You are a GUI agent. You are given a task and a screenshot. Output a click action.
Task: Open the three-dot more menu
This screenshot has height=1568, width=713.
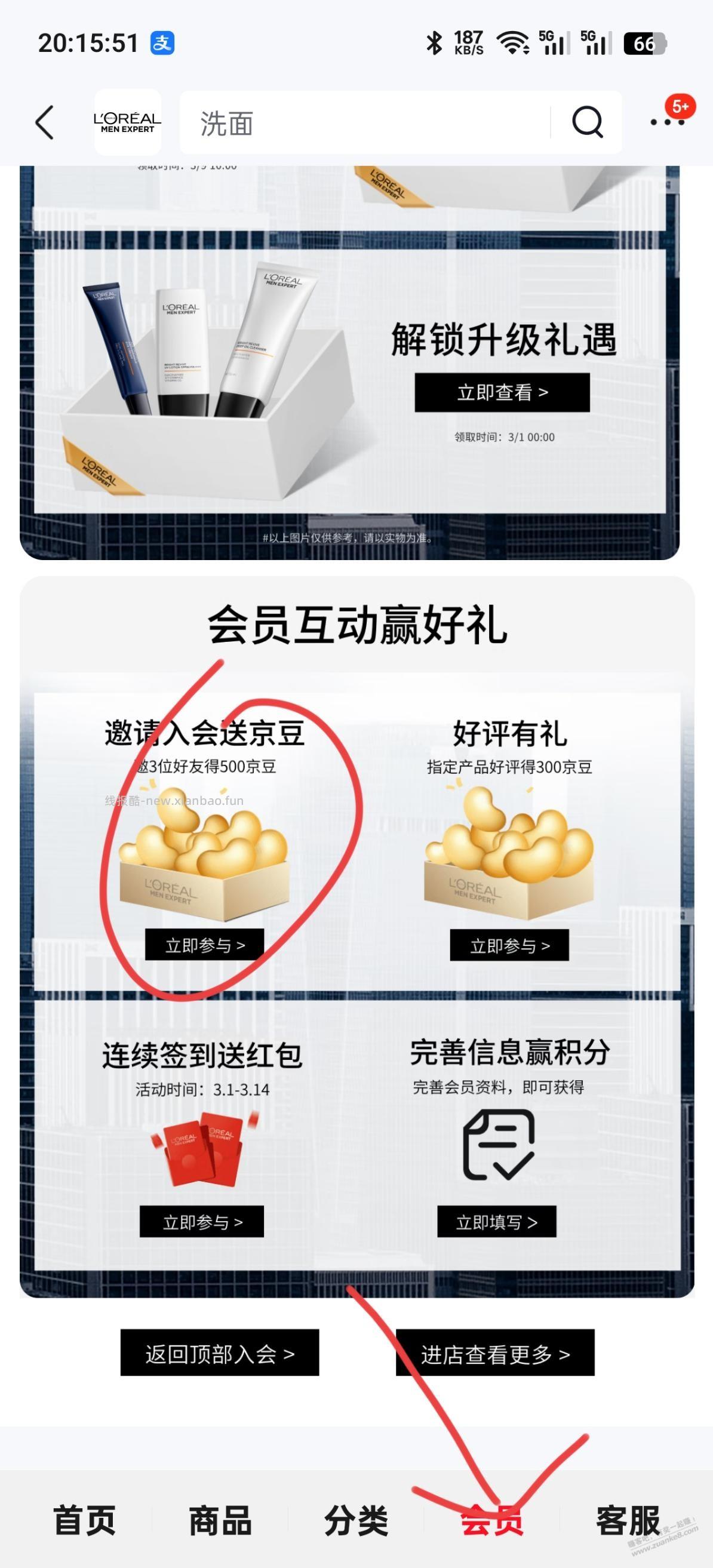[667, 122]
